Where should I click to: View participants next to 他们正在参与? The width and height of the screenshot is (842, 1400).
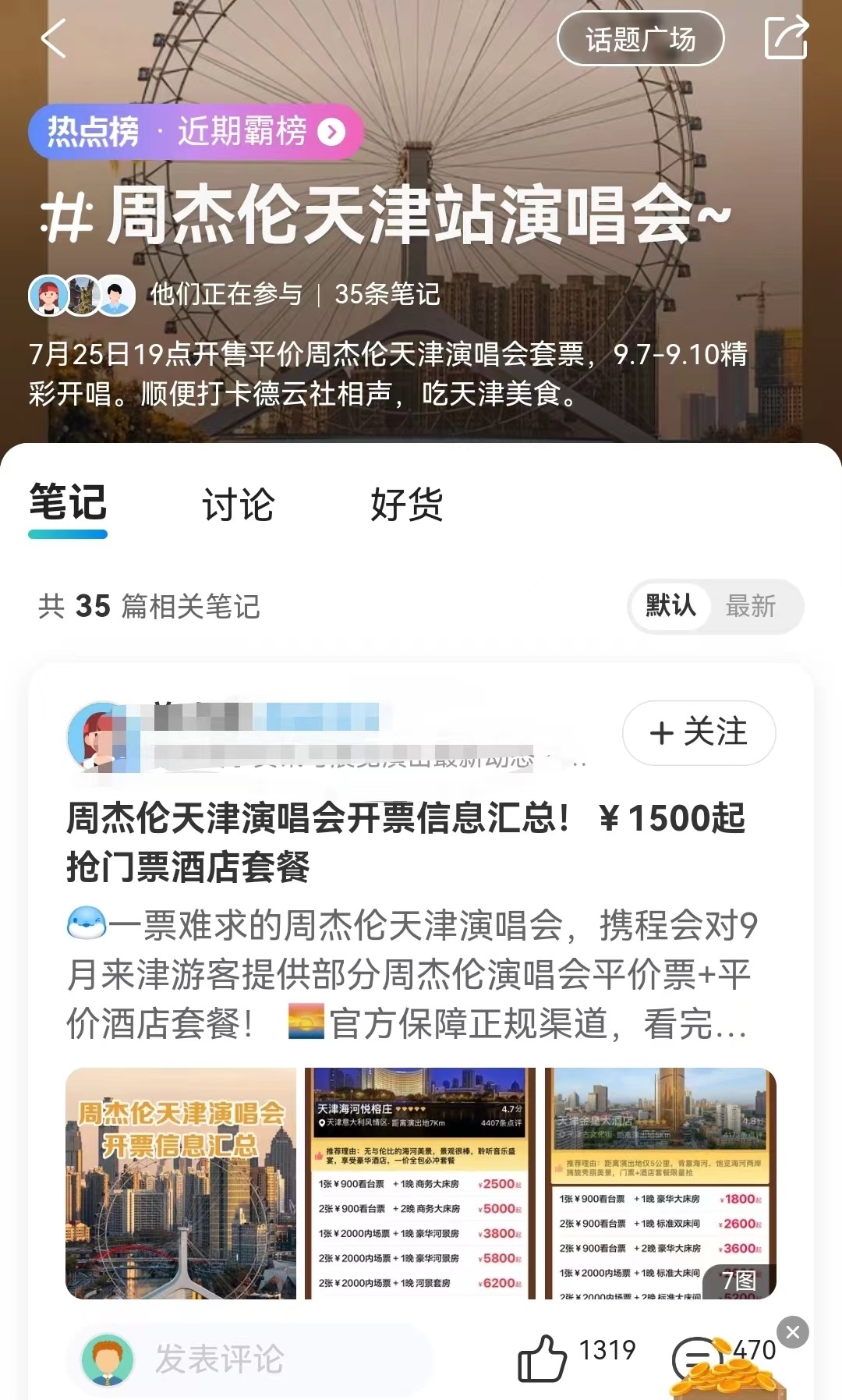pos(82,296)
